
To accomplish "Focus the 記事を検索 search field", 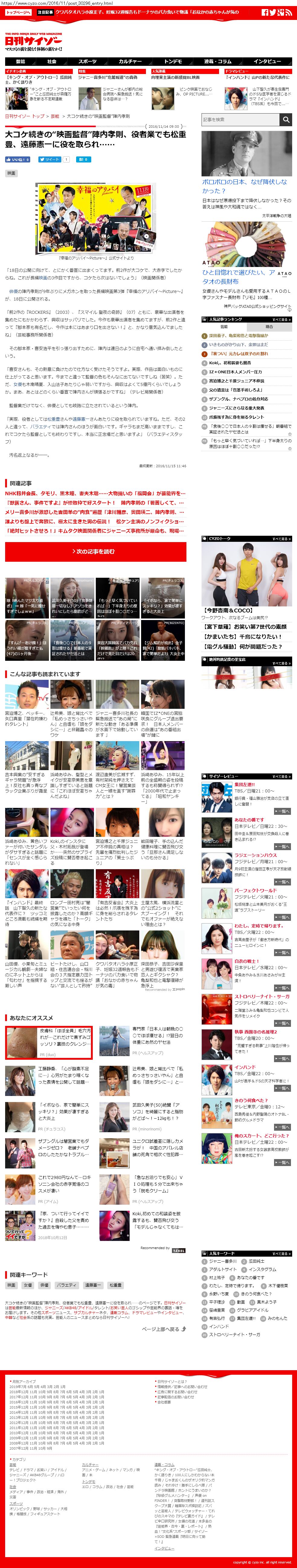I will 240,120.
